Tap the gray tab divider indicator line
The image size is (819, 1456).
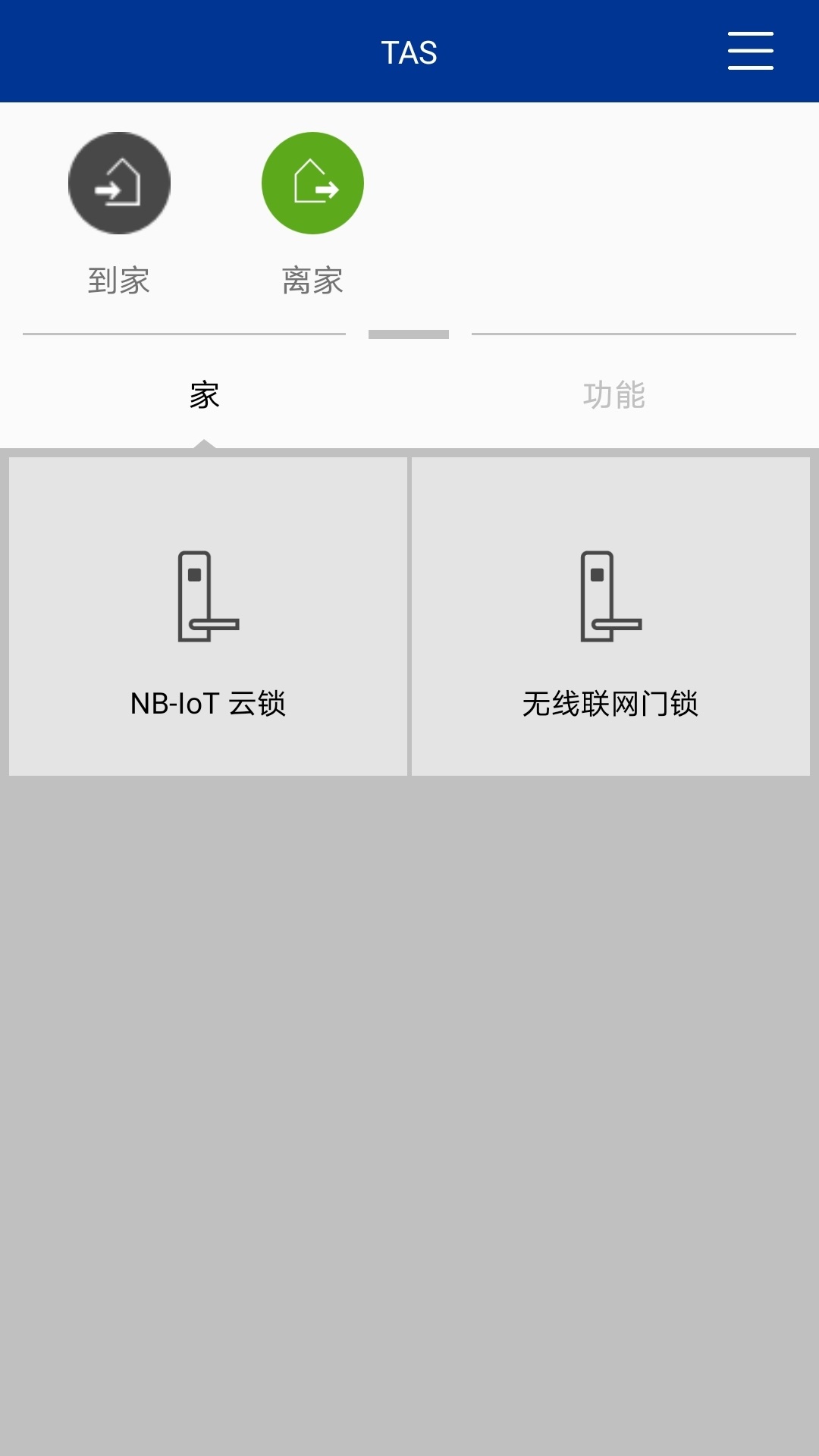point(409,334)
